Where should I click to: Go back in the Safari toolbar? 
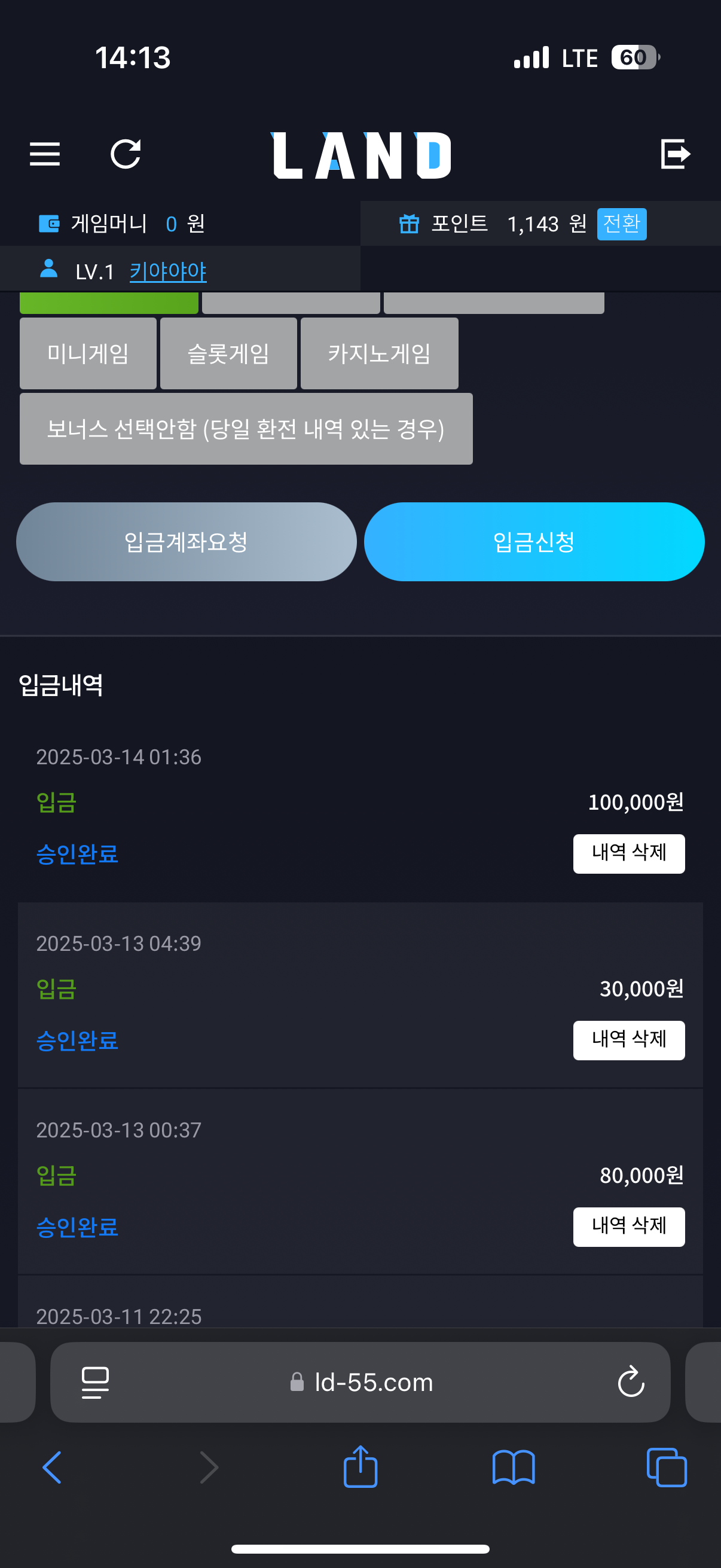53,1468
